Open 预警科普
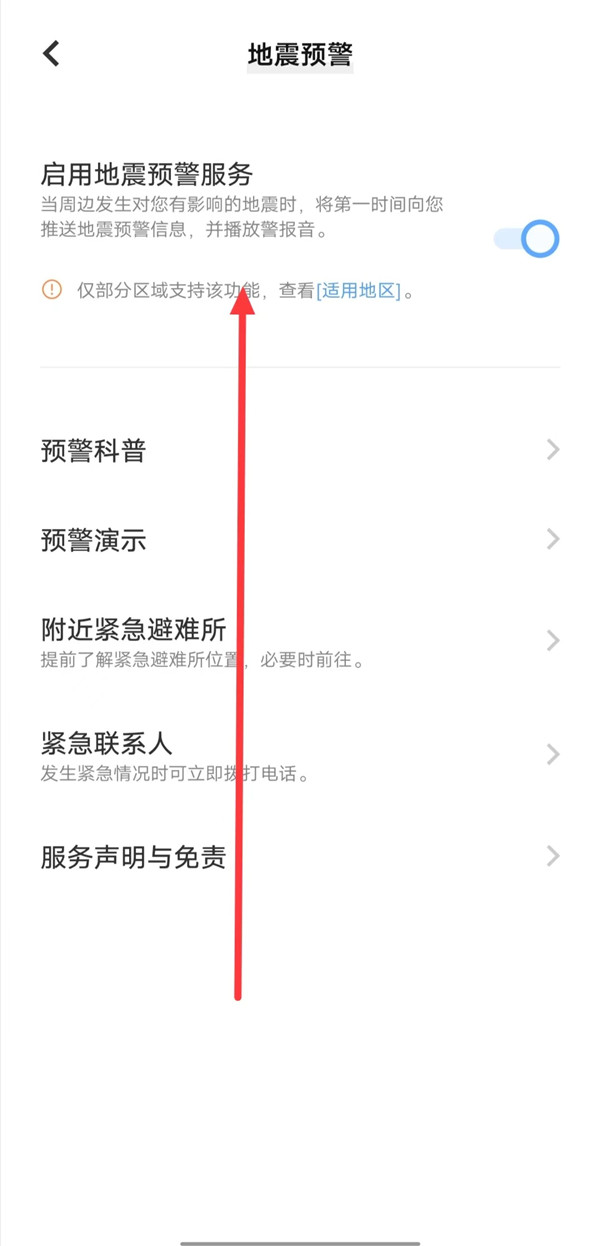This screenshot has height=1246, width=600. 300,451
